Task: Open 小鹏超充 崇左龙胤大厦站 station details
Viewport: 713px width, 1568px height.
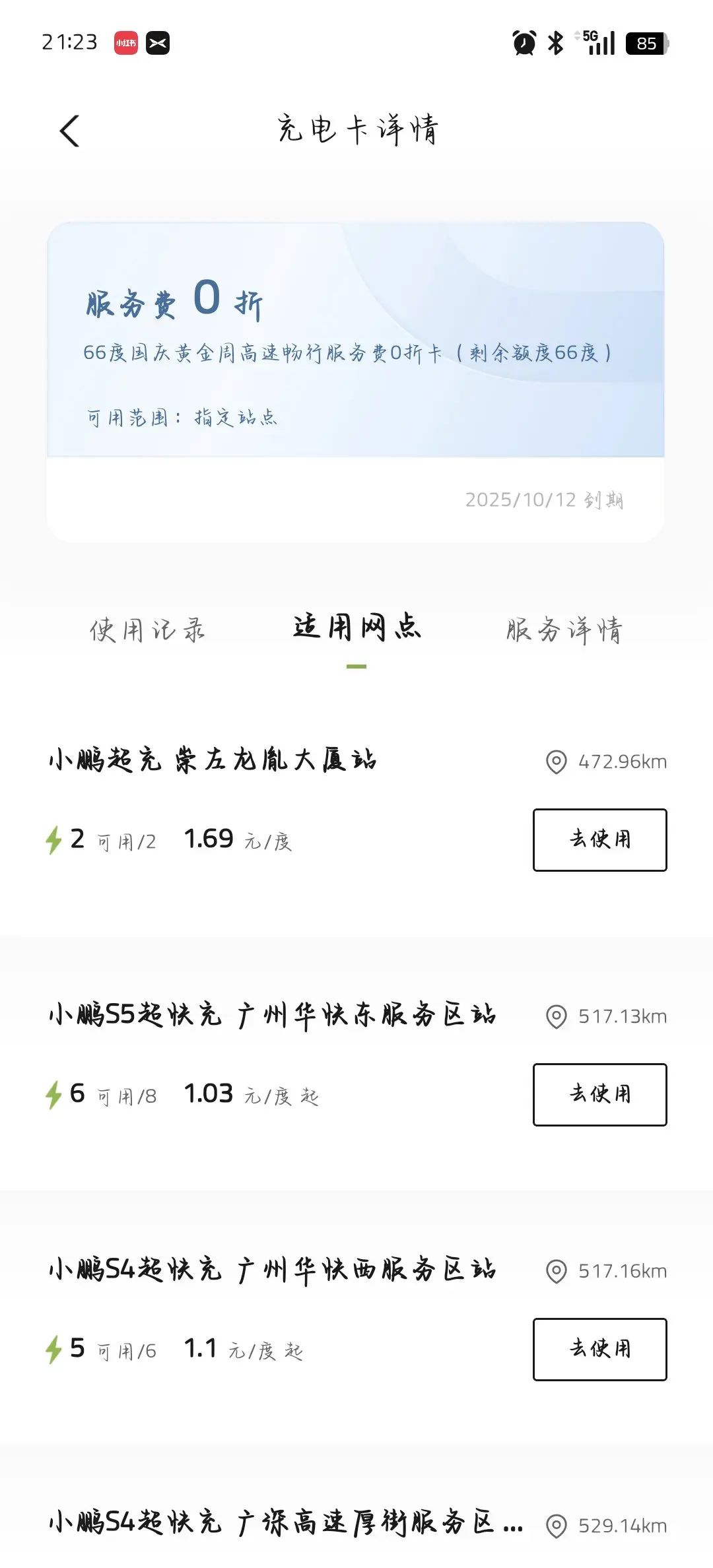Action: click(x=213, y=760)
